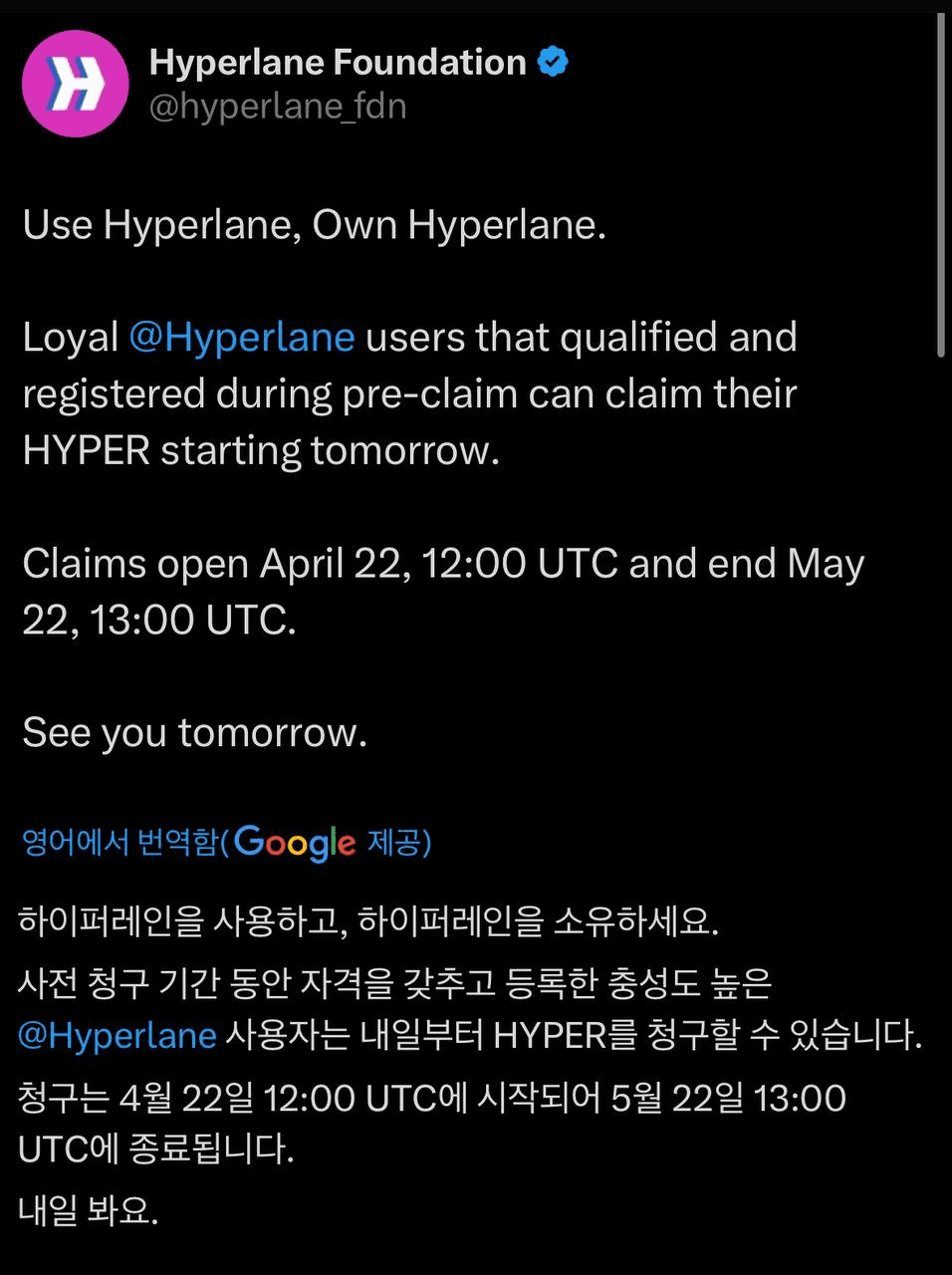
Task: Tap the 'Translated from English by Google' link
Action: click(226, 843)
